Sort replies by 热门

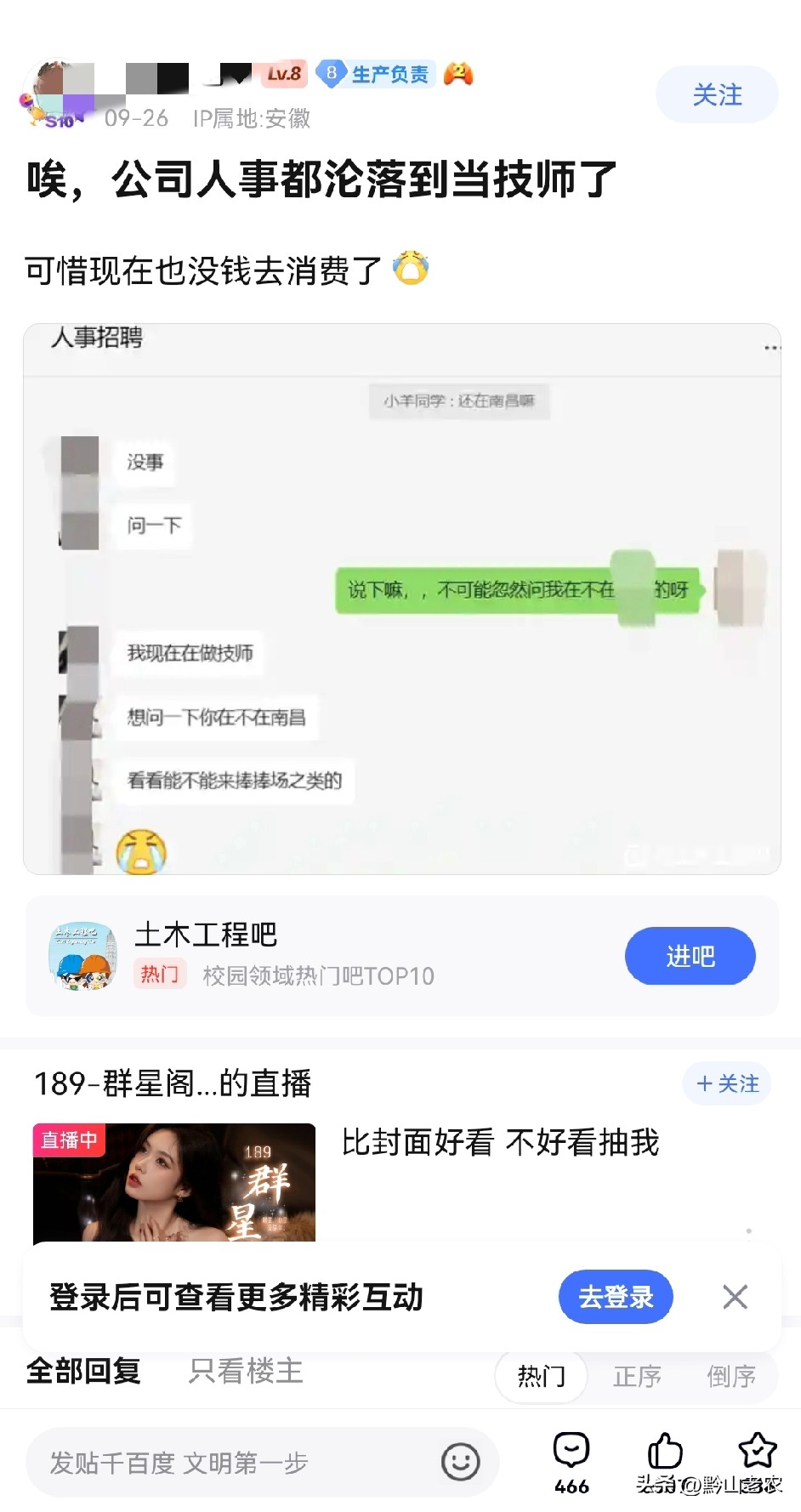click(541, 1376)
